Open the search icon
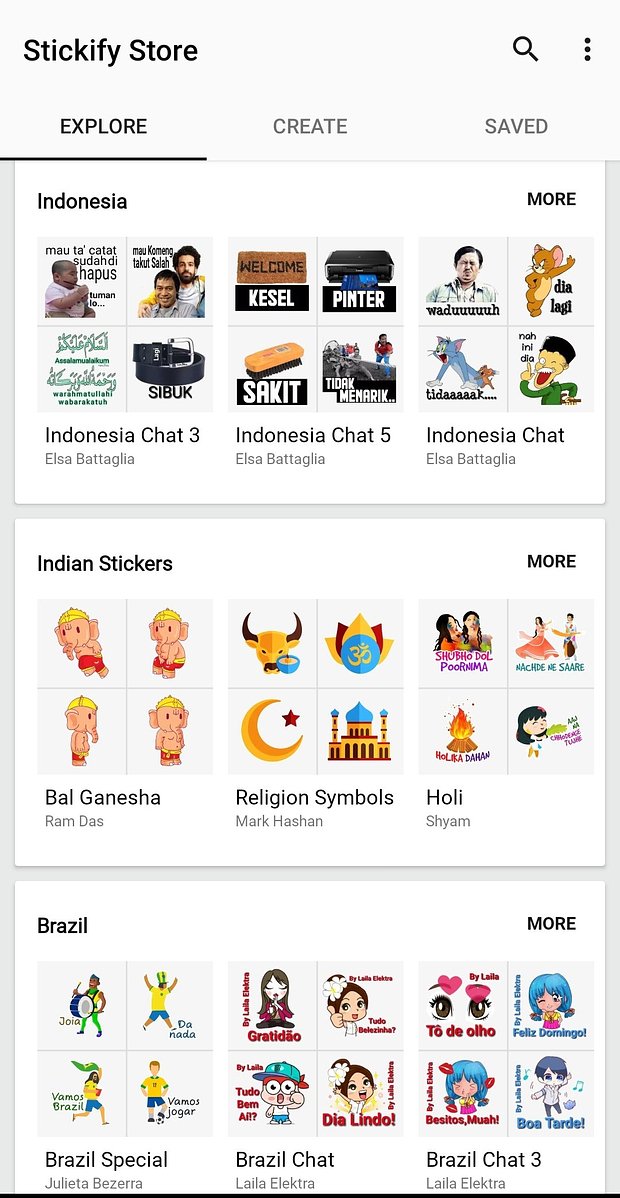 coord(525,49)
